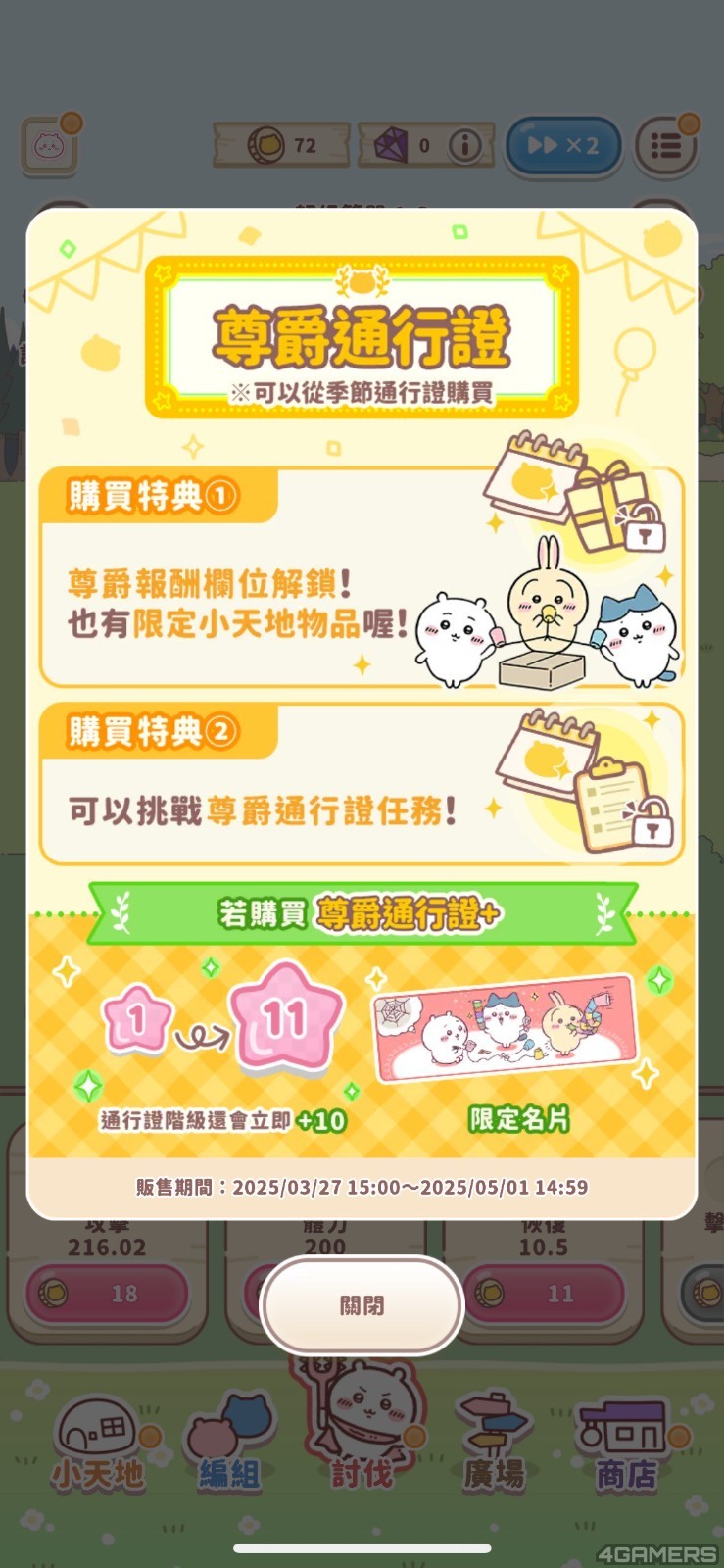Upgrade attack for 18 coins

point(107,1293)
